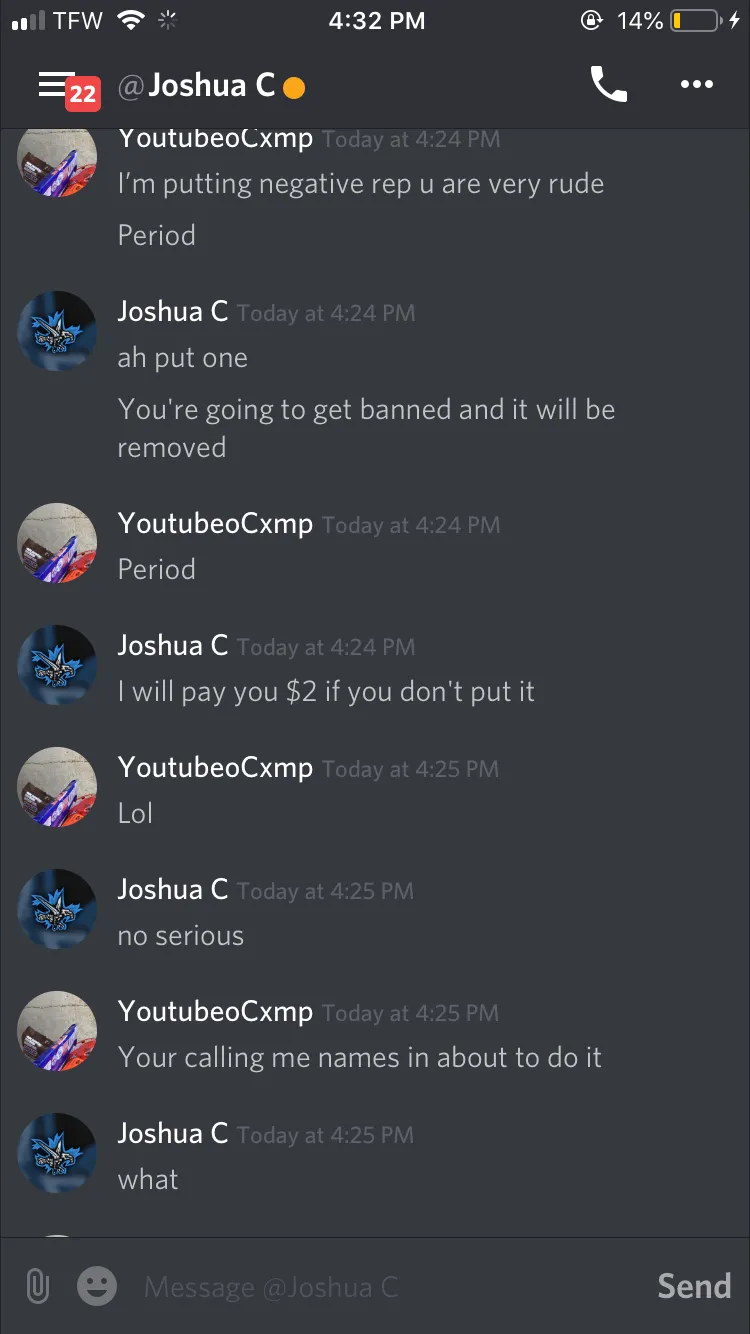Attach a file using the paperclip icon
750x1334 pixels.
click(x=37, y=1286)
